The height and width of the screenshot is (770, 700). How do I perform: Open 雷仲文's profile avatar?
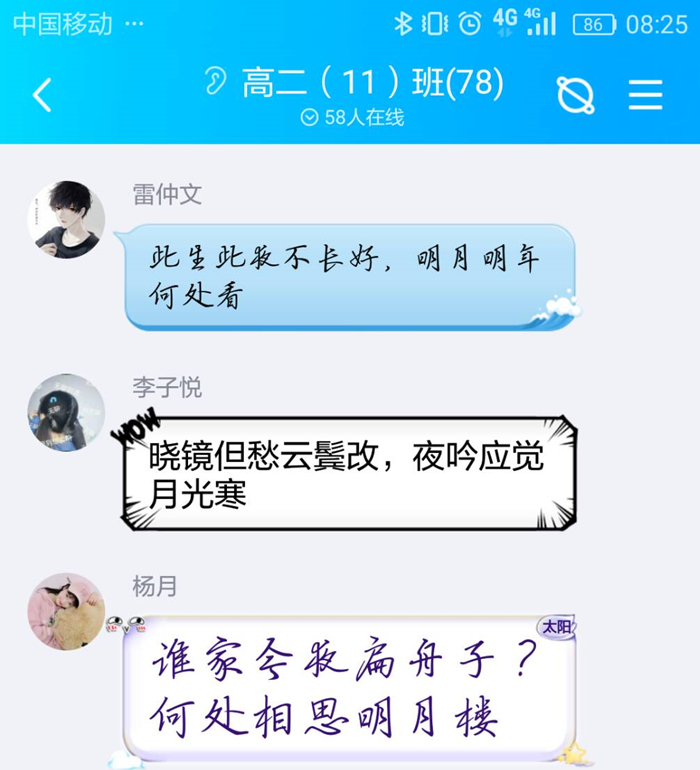[66, 220]
